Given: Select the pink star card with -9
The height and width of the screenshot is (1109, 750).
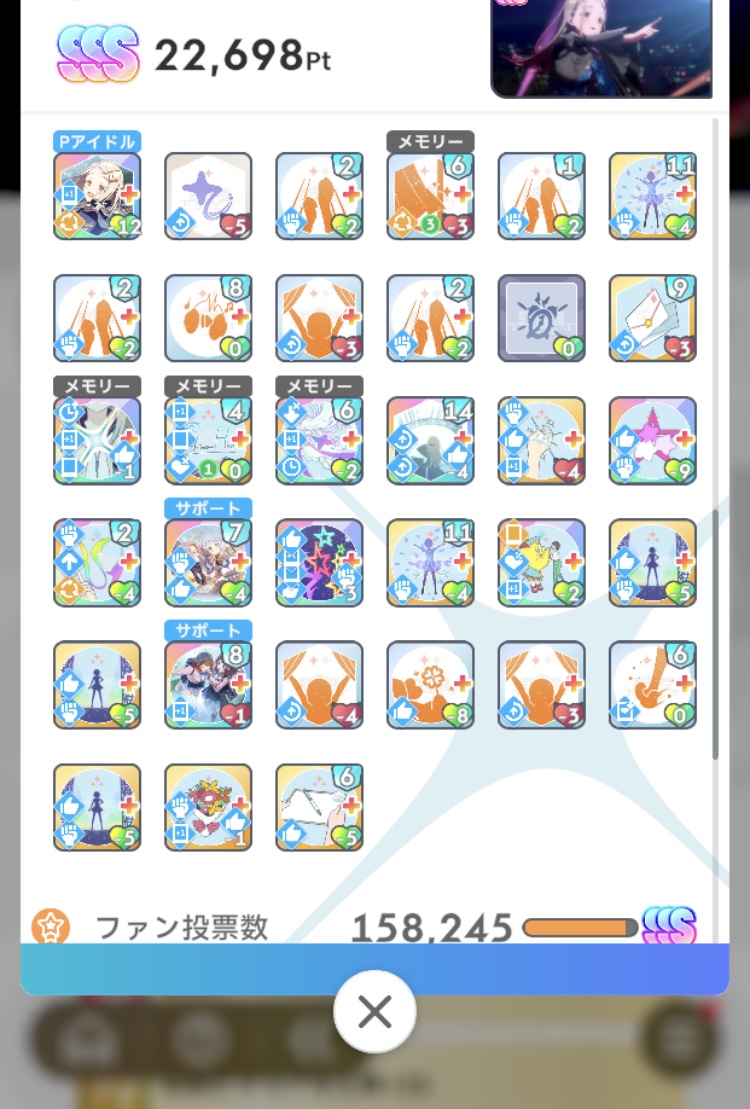Looking at the screenshot, I should 653,441.
